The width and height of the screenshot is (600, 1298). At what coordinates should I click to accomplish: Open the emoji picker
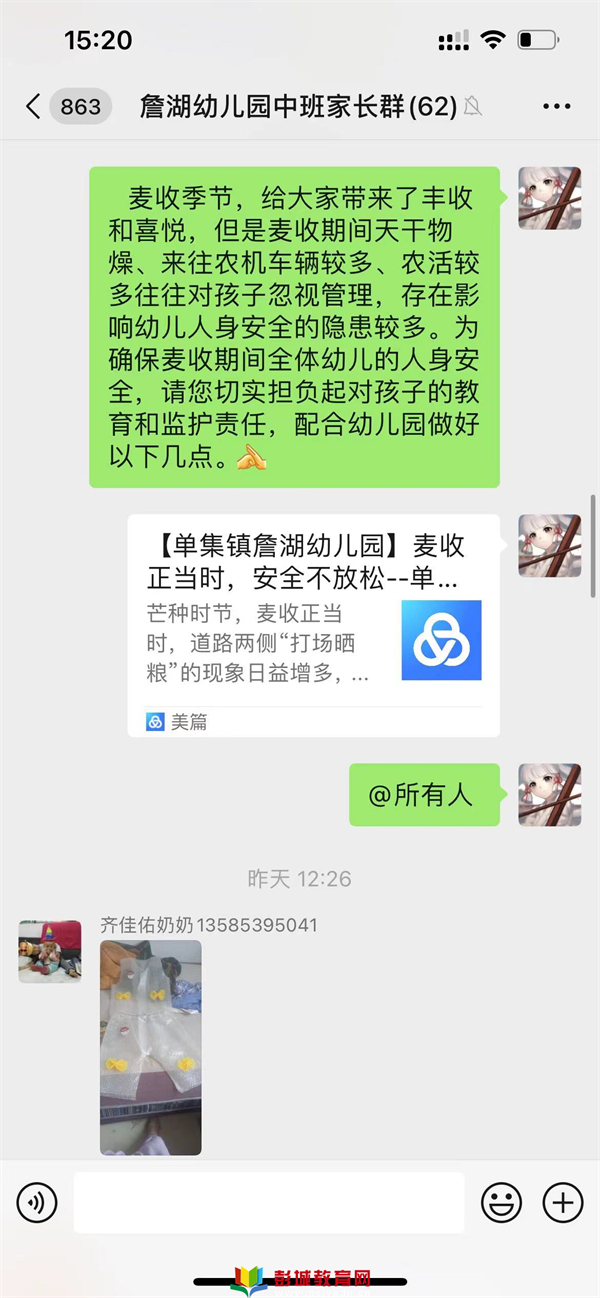(x=502, y=1202)
